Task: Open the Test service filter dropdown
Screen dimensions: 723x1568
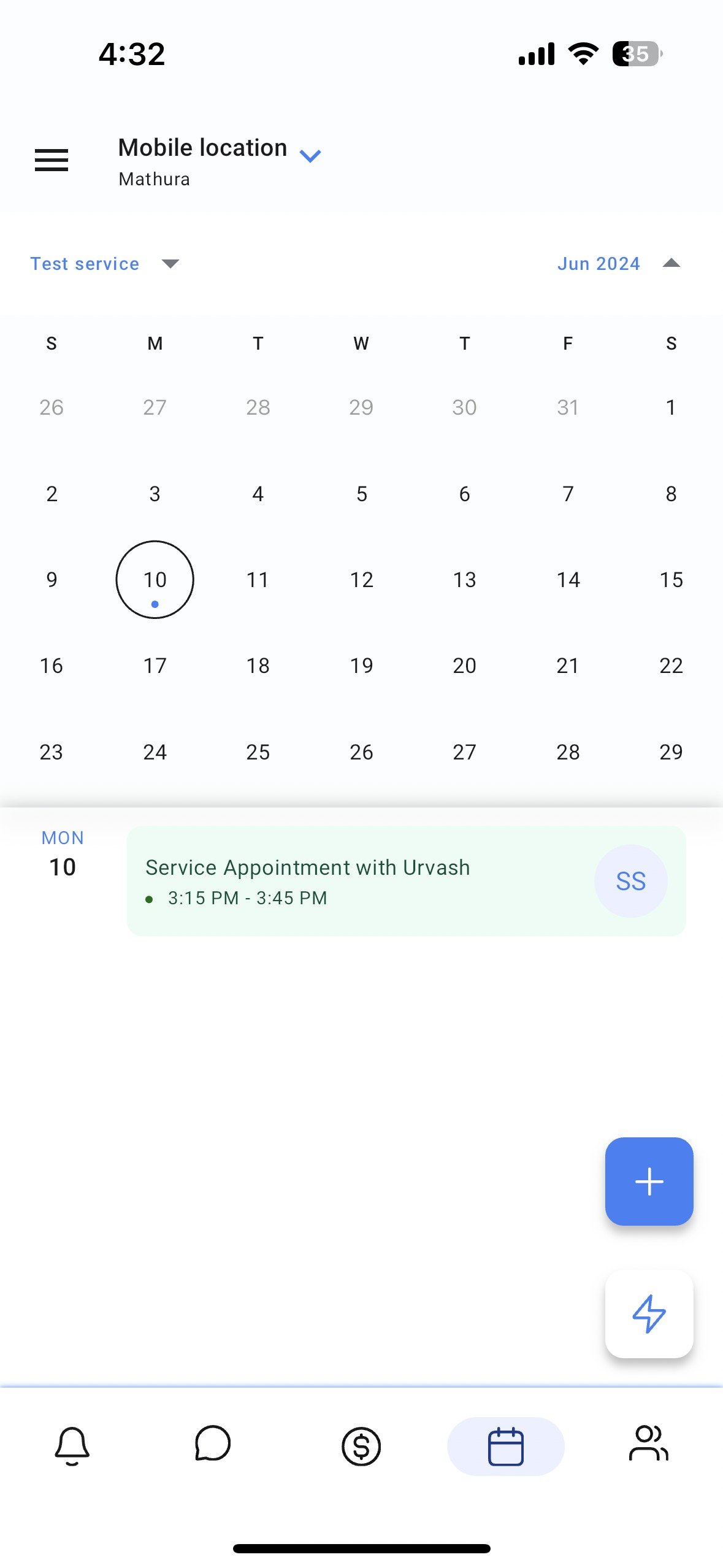Action: click(105, 264)
